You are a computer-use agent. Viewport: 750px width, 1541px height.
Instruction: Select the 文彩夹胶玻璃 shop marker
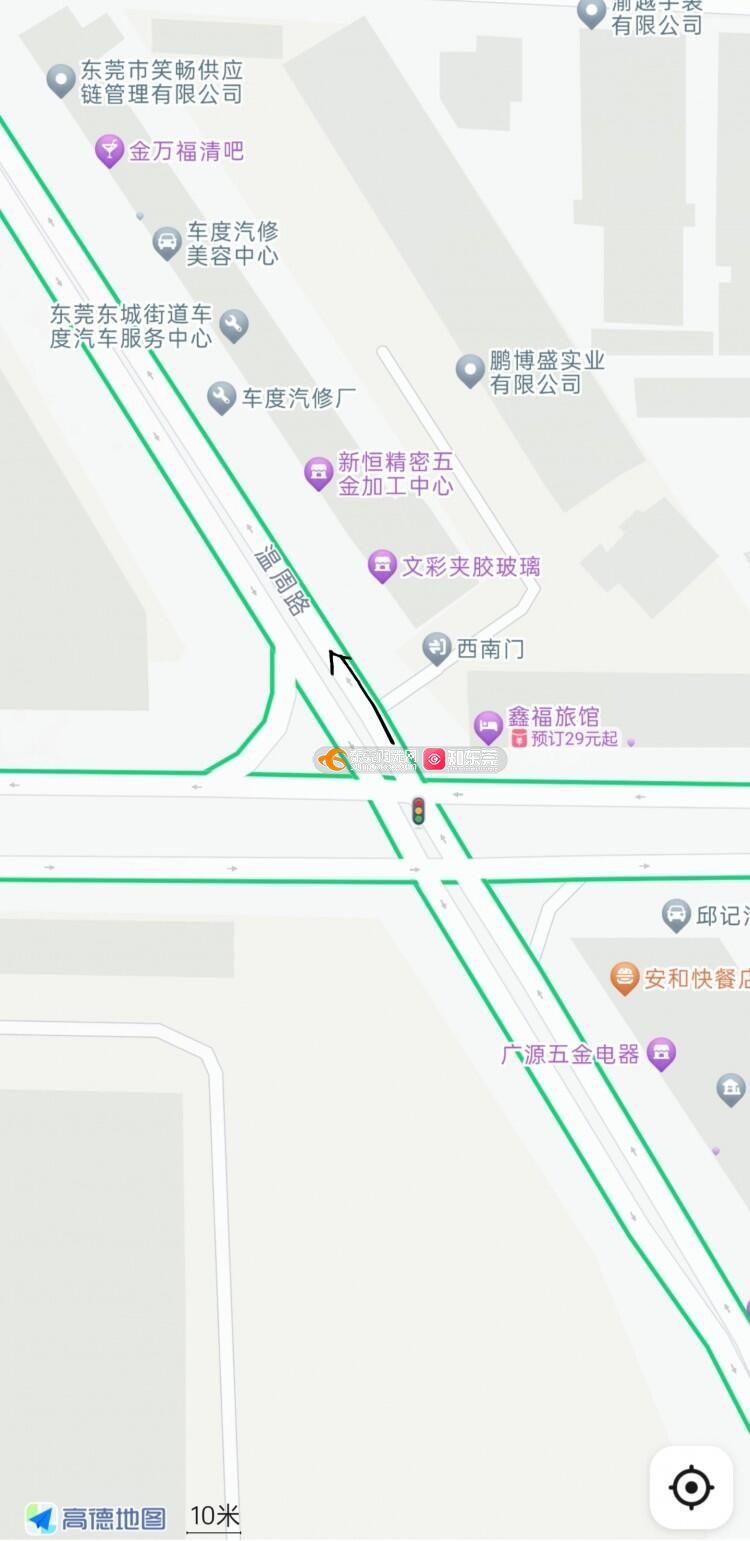pos(381,567)
